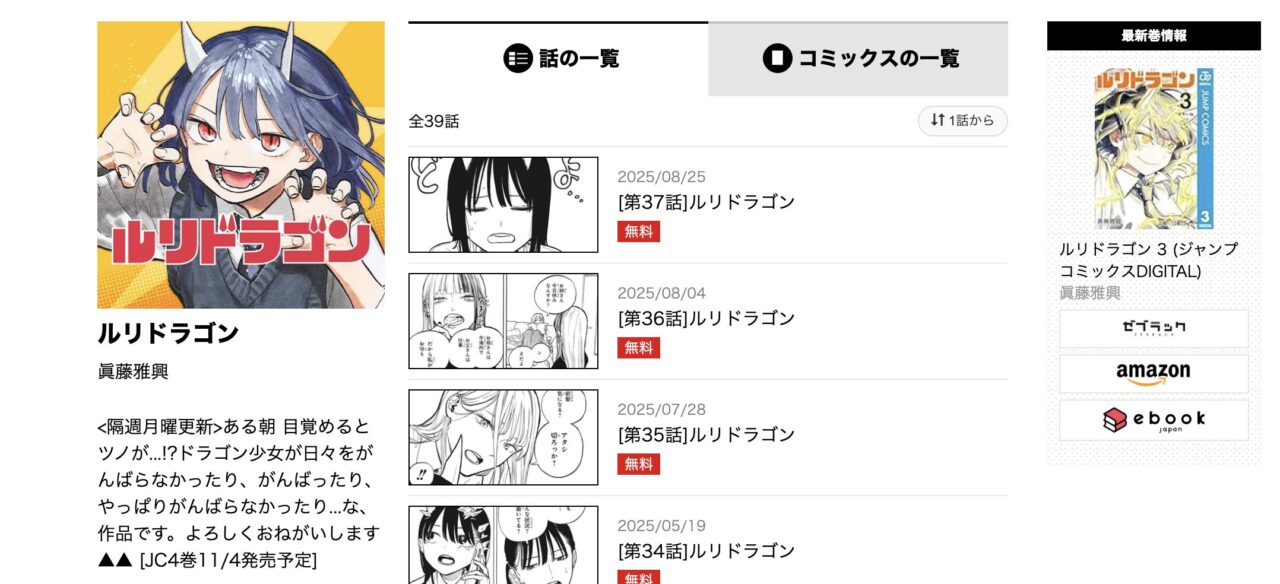The image size is (1280, 584).
Task: Open 第34話 ルリドラゴン episode
Action: pos(706,551)
